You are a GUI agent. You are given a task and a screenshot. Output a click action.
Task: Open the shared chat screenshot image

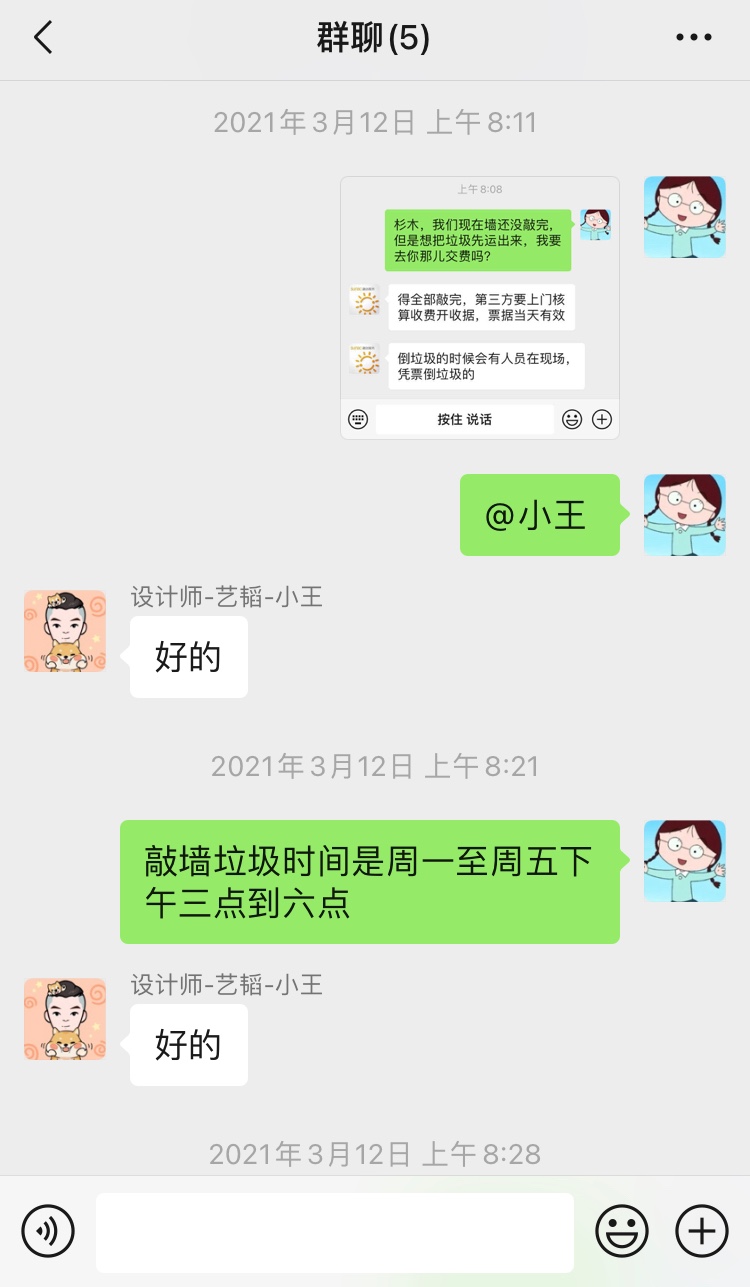pyautogui.click(x=479, y=307)
